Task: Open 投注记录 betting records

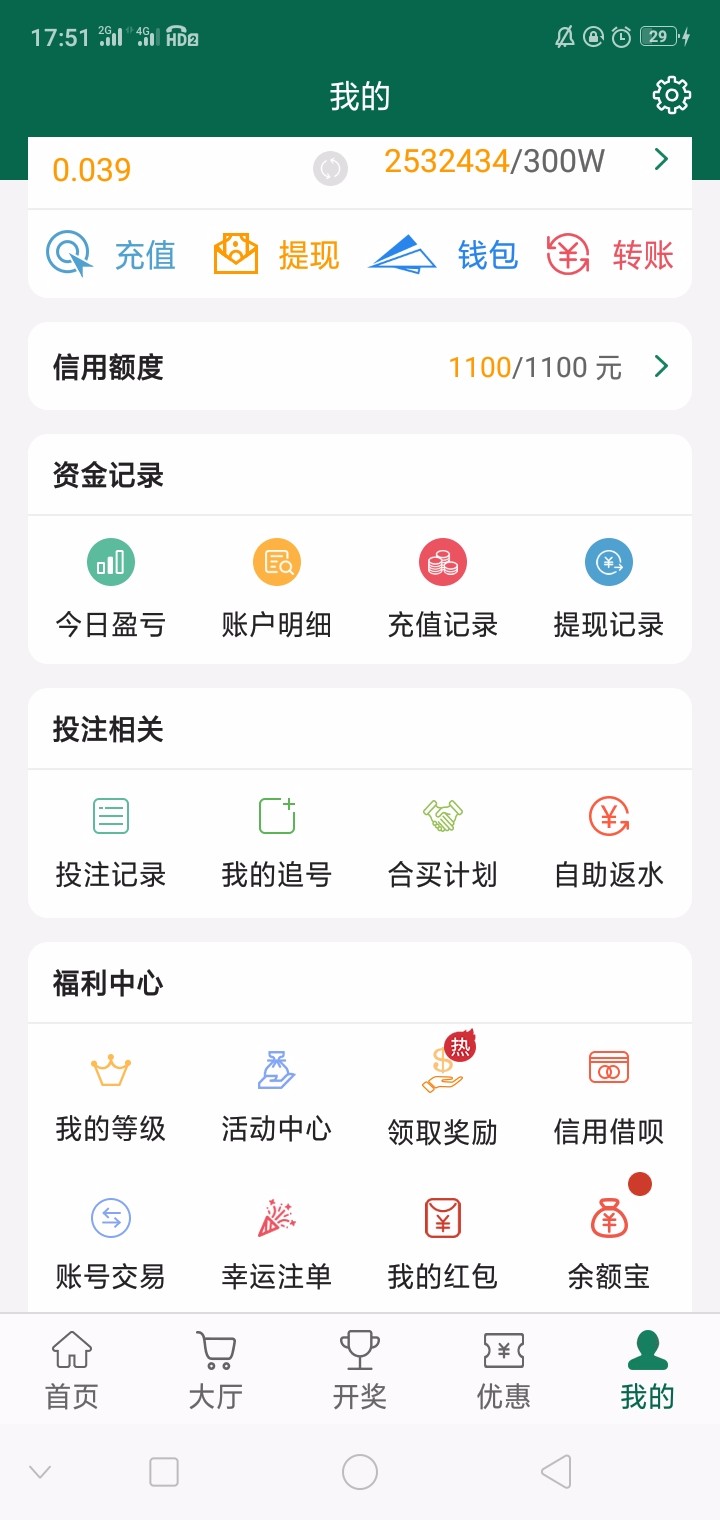Action: point(111,843)
